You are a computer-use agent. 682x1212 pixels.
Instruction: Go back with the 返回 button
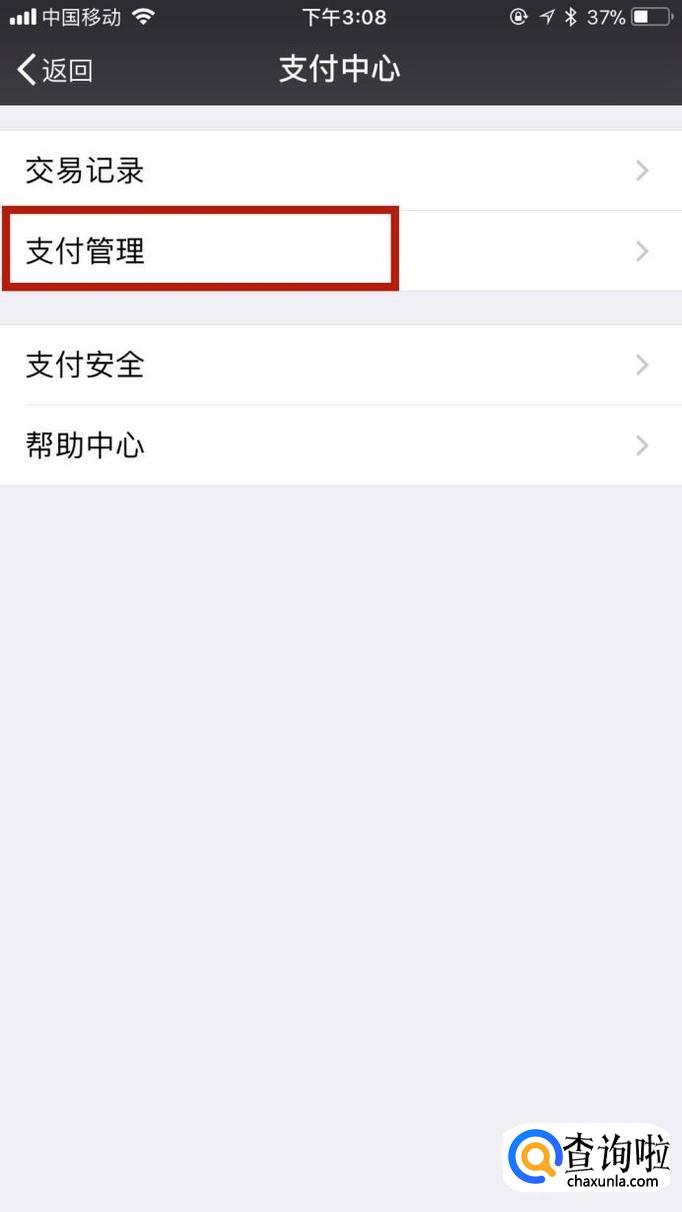(56, 70)
